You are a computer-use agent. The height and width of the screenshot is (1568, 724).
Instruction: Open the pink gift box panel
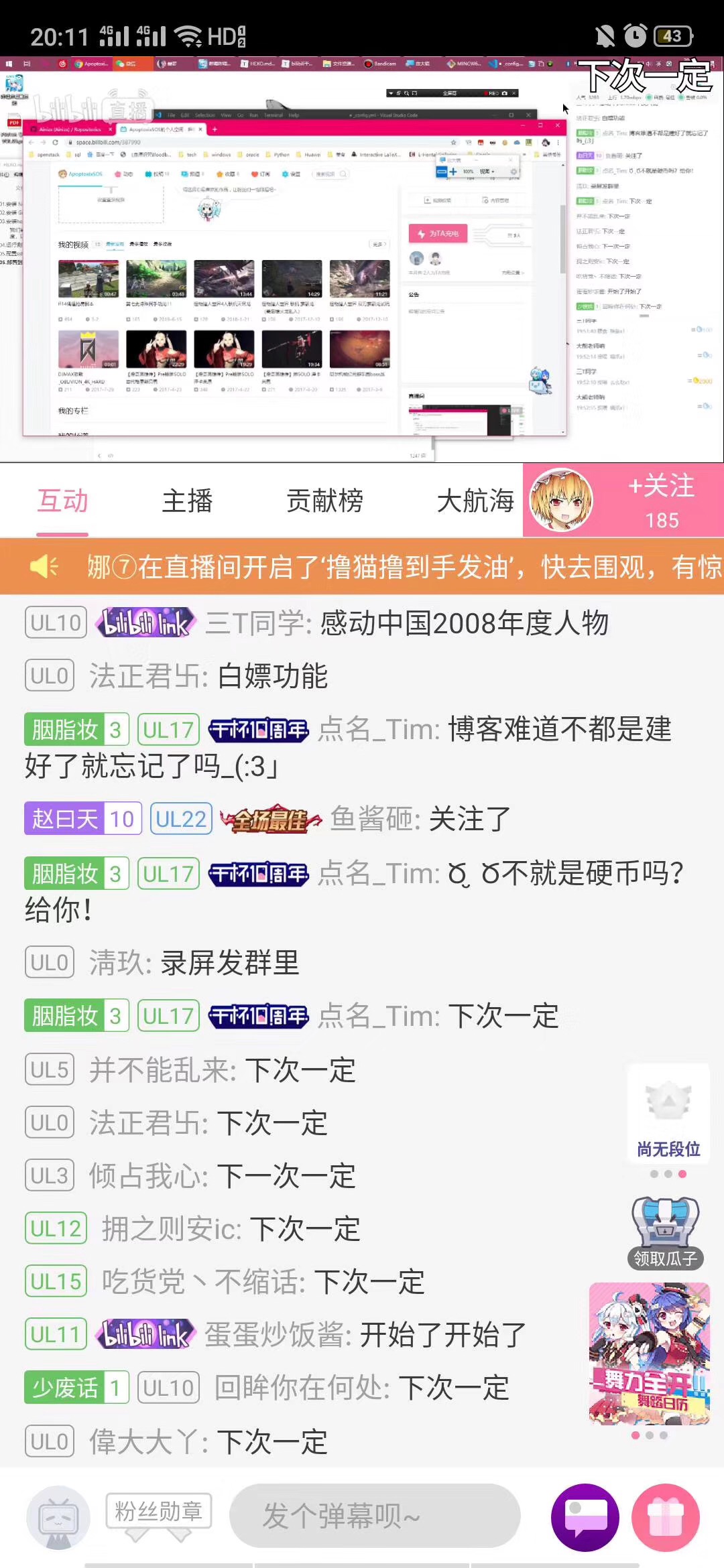click(x=665, y=1517)
